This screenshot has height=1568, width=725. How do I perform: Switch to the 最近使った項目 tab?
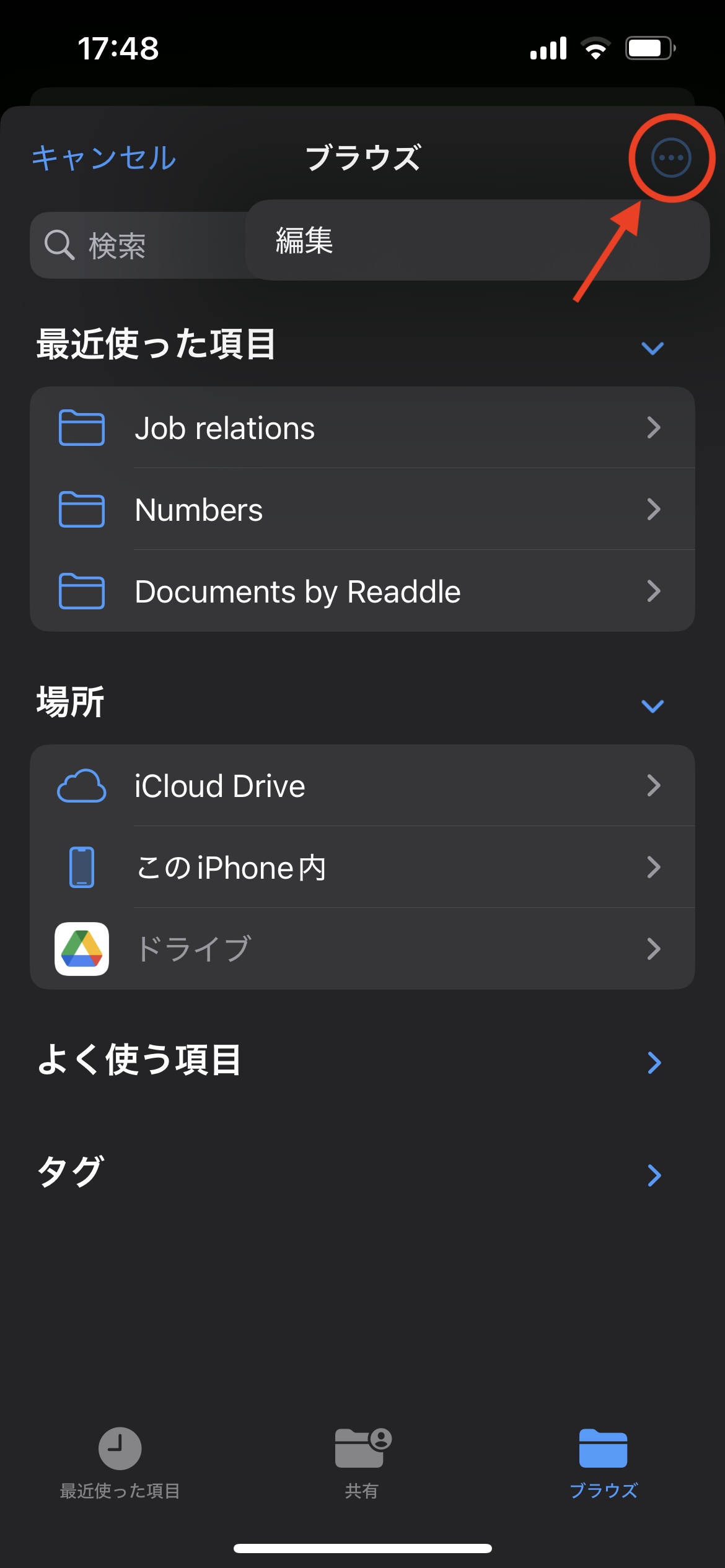coord(120,1463)
